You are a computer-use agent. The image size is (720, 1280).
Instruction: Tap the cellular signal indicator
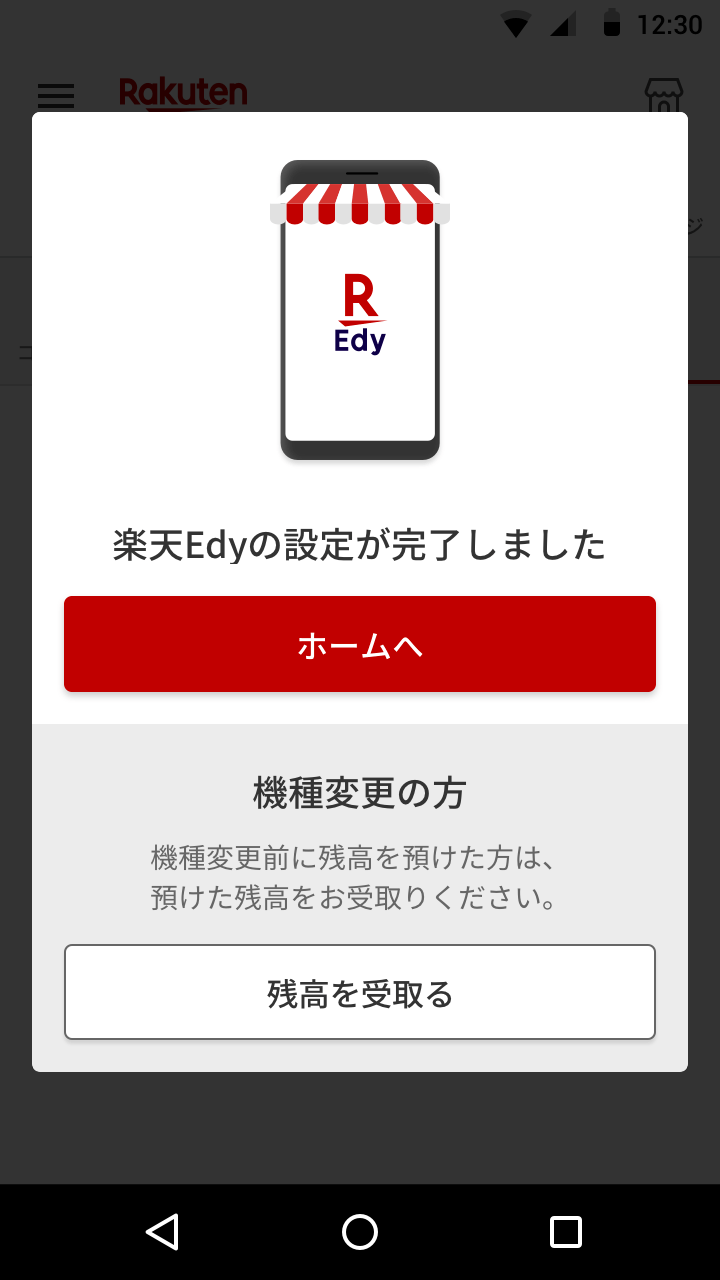[566, 24]
